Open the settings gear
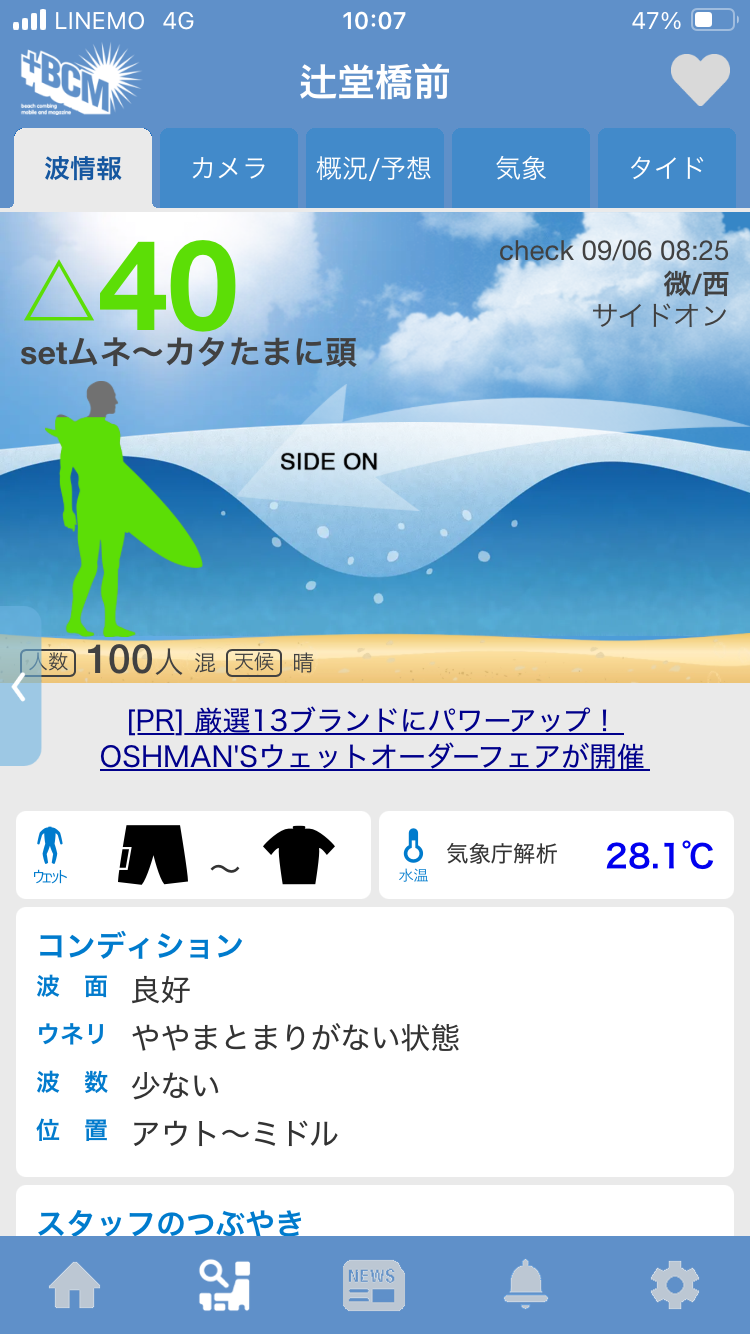Image resolution: width=750 pixels, height=1334 pixels. click(x=674, y=1285)
